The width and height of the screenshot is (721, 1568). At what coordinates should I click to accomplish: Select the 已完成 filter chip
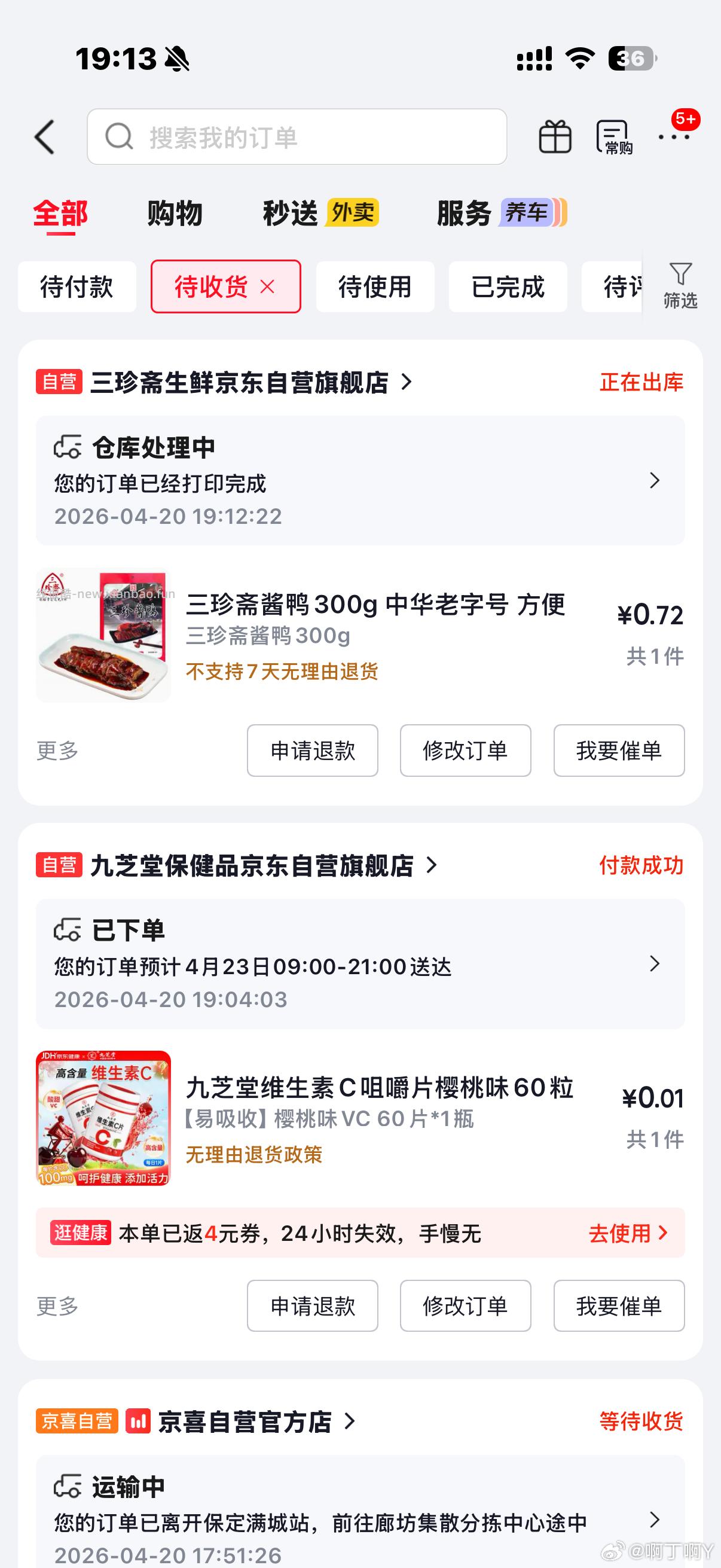point(508,286)
